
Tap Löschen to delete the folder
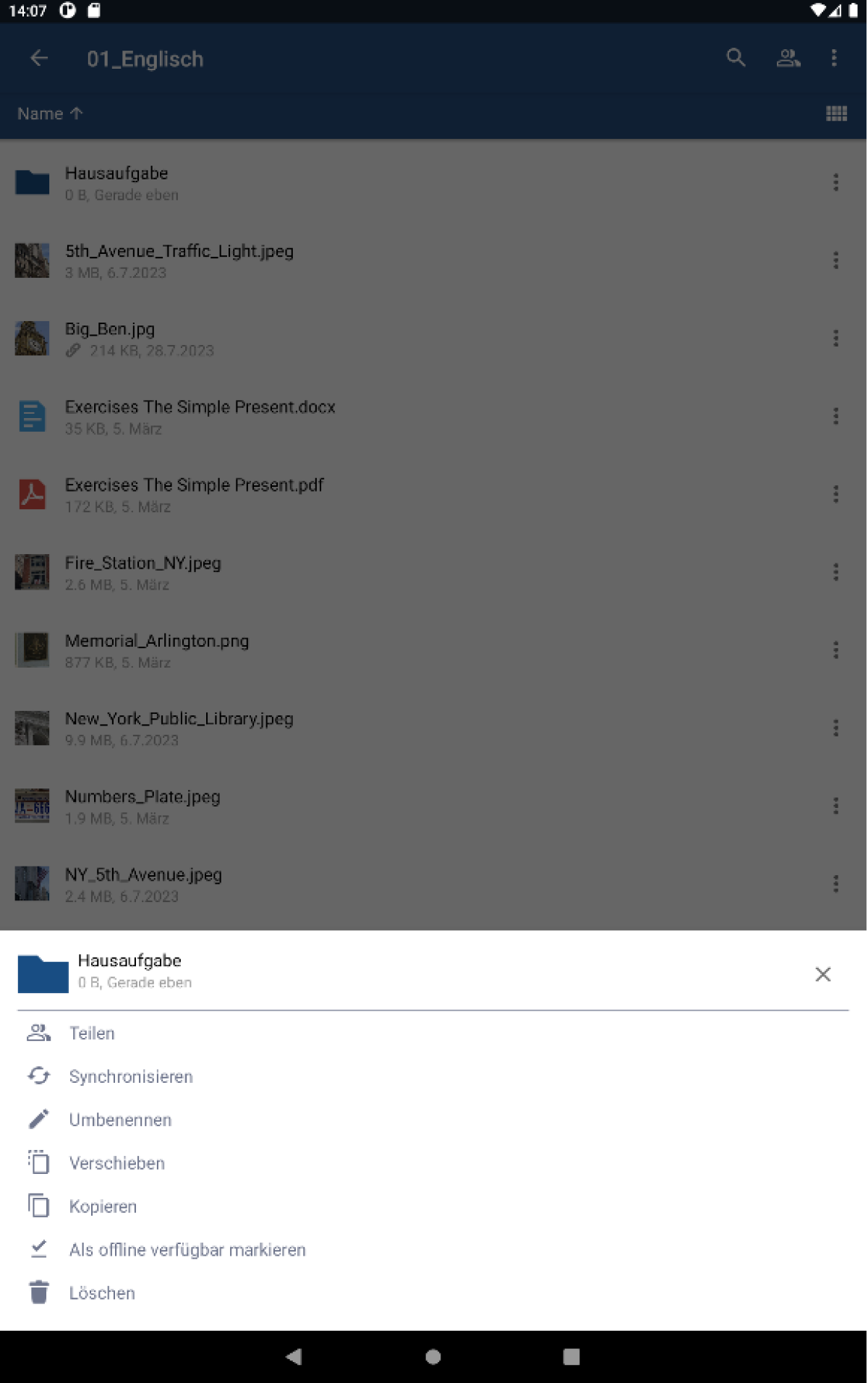(x=102, y=1293)
